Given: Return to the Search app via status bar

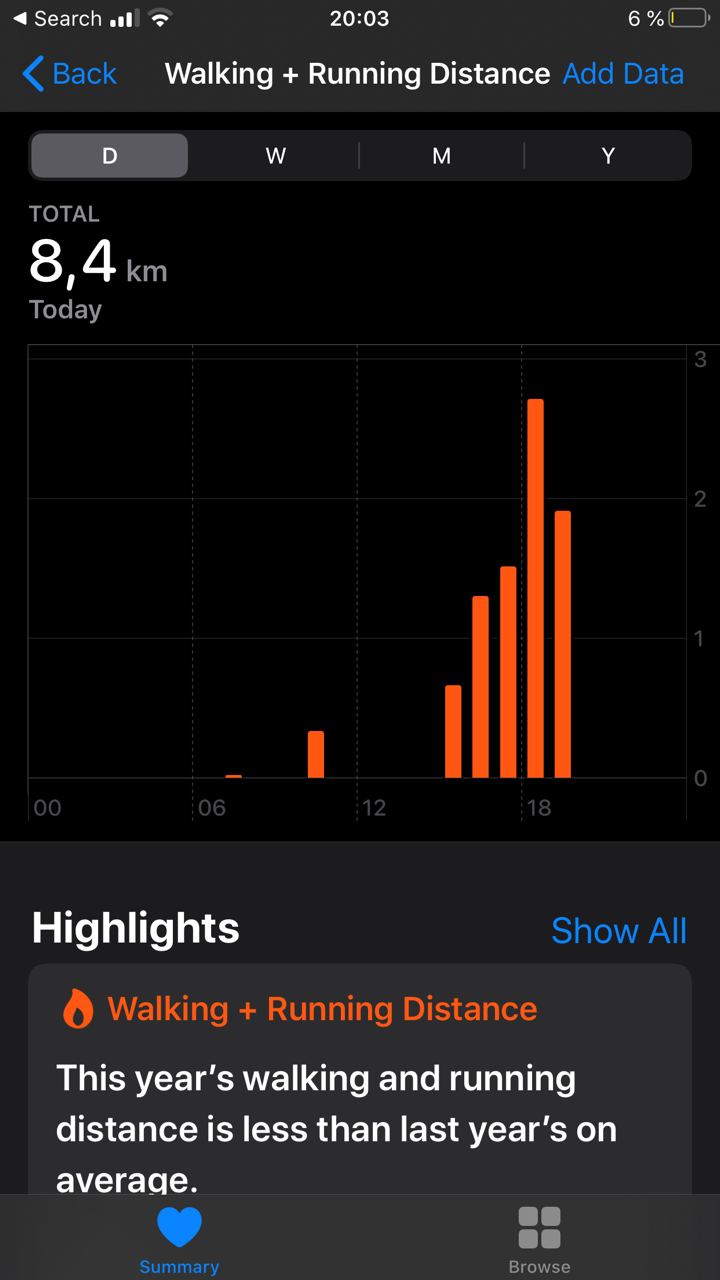Looking at the screenshot, I should click(57, 19).
